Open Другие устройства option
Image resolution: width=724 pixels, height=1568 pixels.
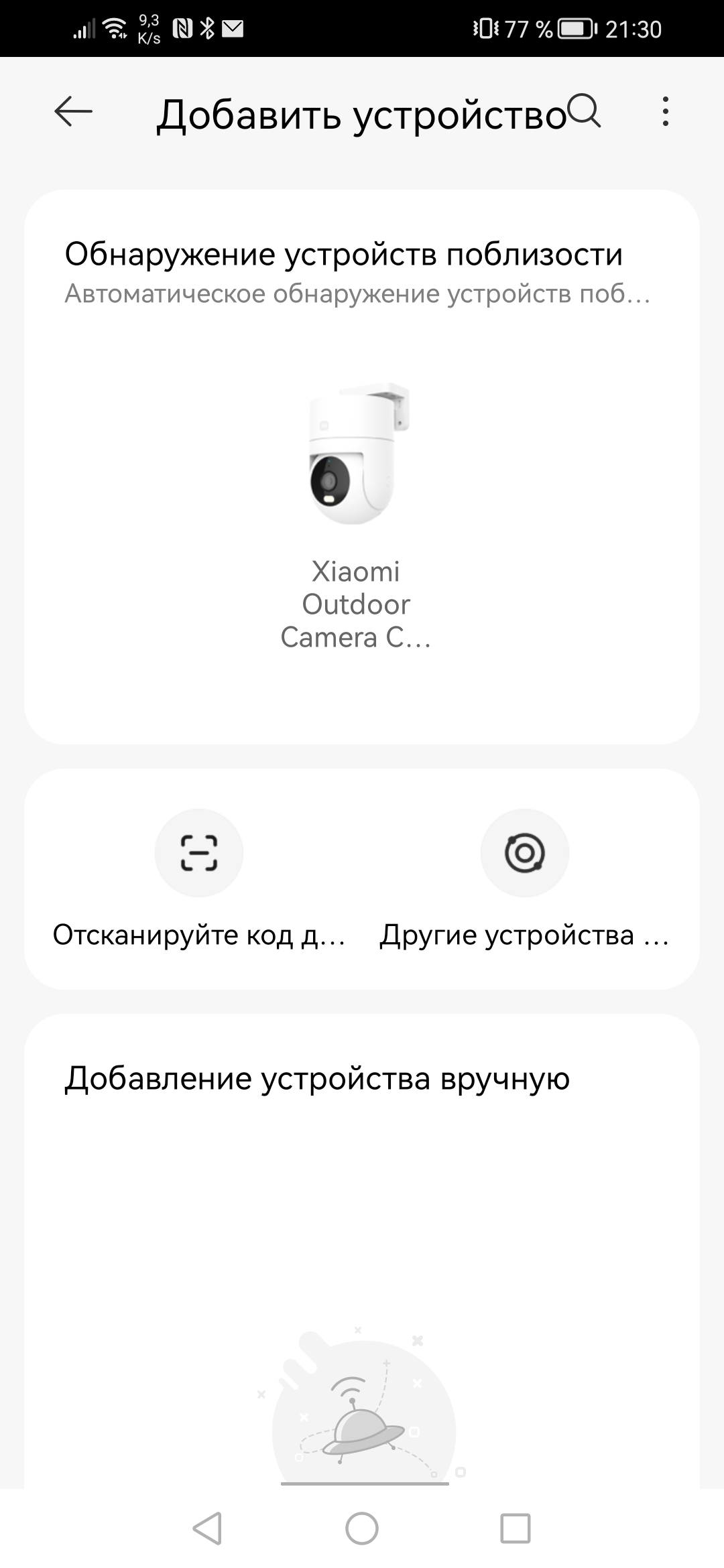tap(525, 878)
